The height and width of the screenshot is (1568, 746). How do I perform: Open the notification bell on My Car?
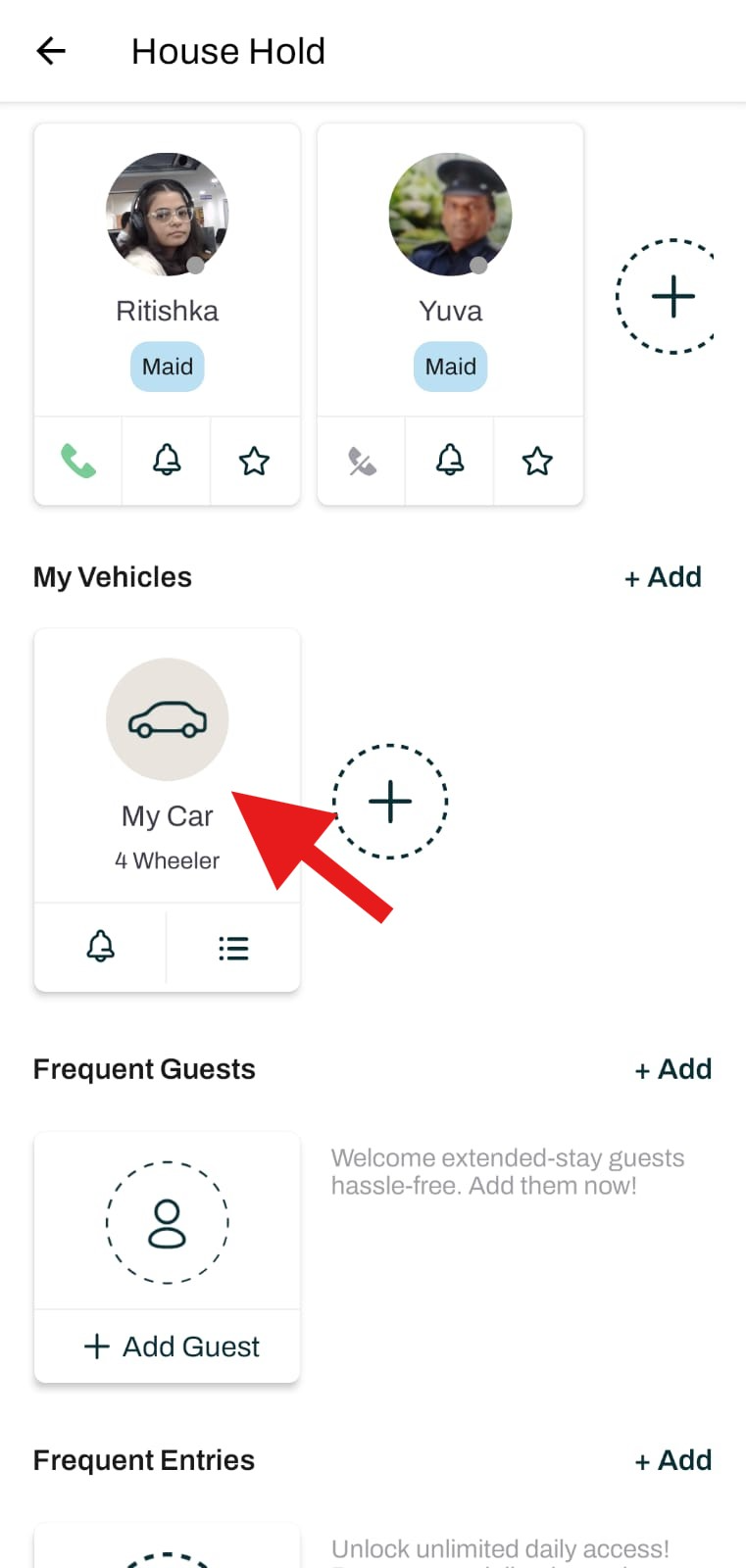[101, 948]
